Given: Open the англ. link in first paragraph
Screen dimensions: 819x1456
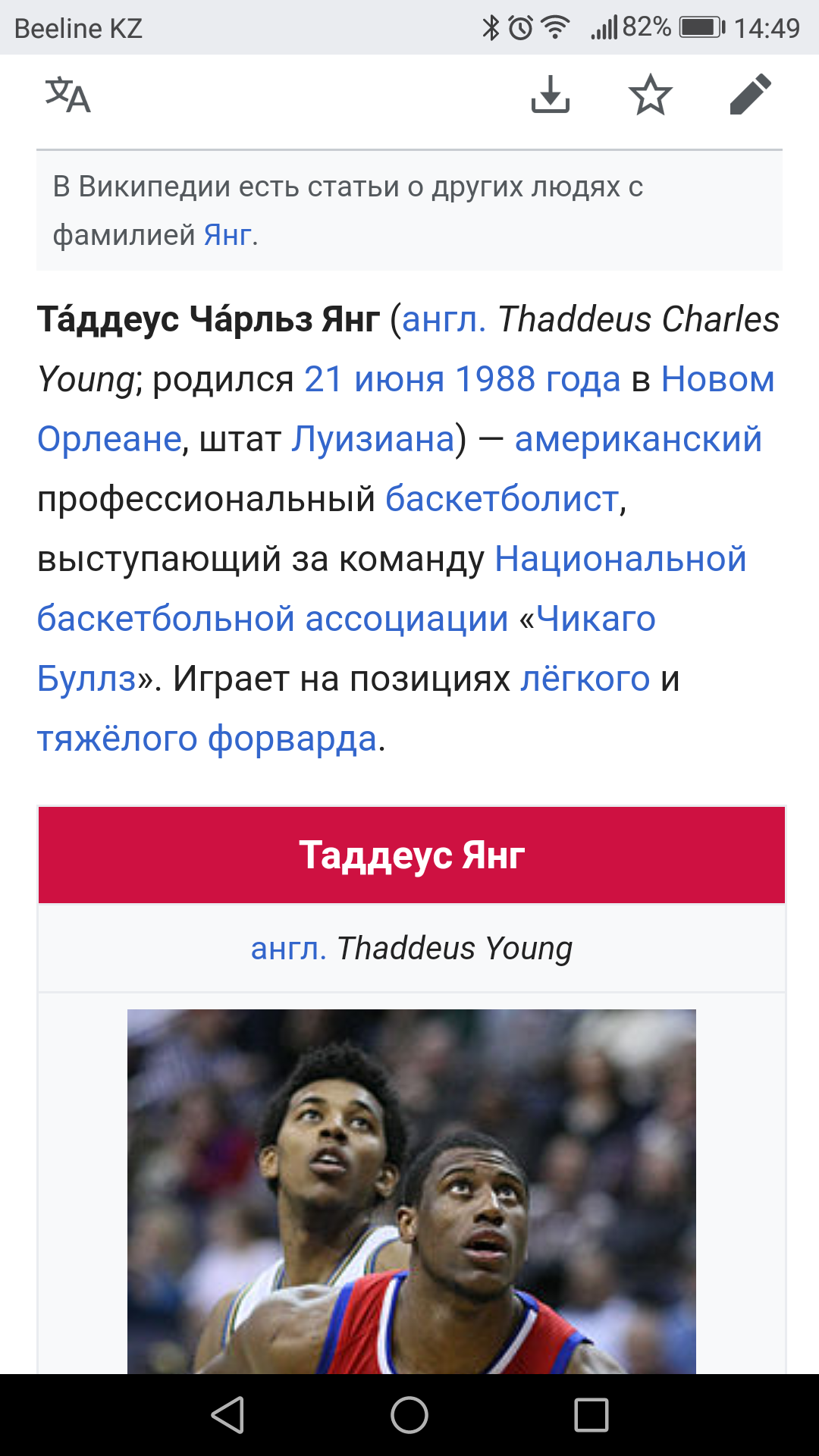Looking at the screenshot, I should (444, 319).
